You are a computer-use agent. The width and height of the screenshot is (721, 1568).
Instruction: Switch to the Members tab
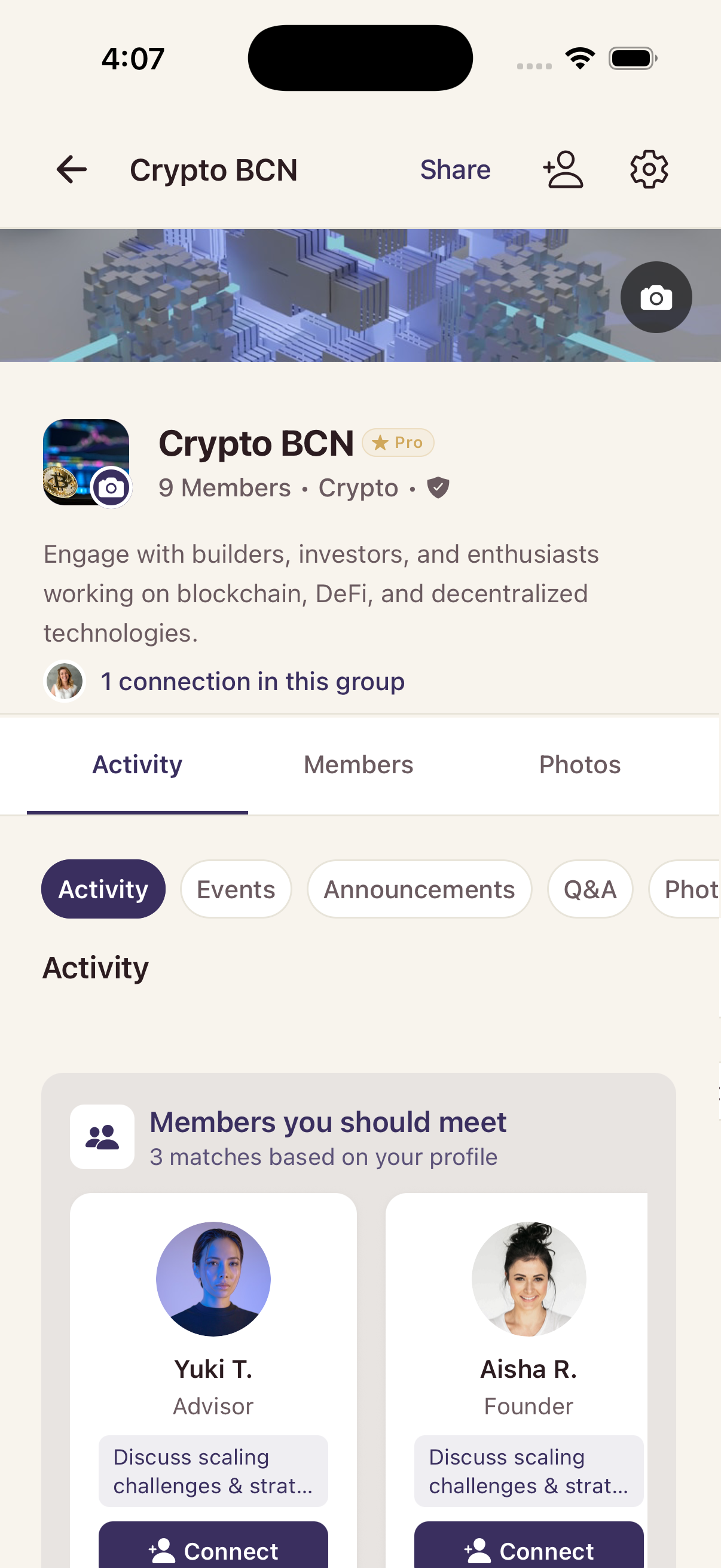click(x=358, y=764)
